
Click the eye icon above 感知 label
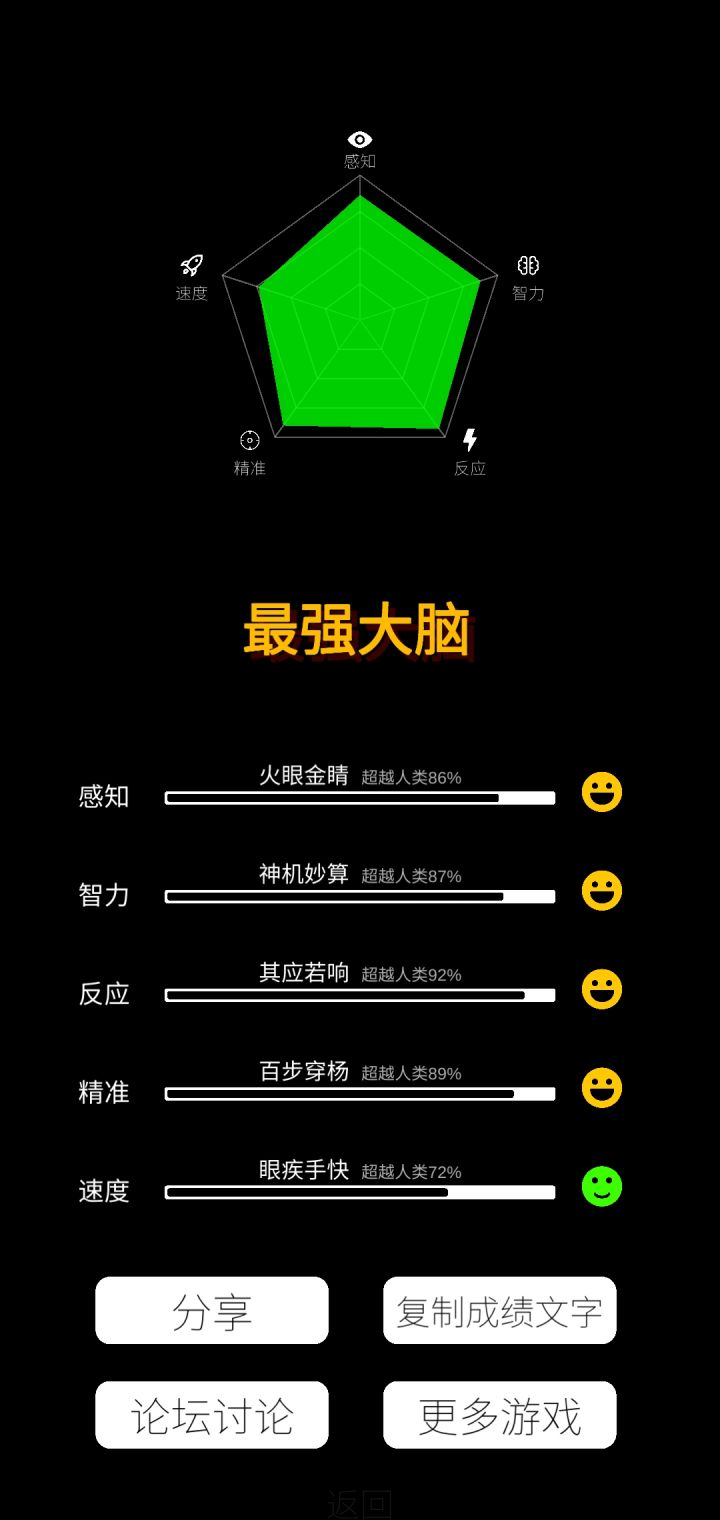tap(358, 140)
